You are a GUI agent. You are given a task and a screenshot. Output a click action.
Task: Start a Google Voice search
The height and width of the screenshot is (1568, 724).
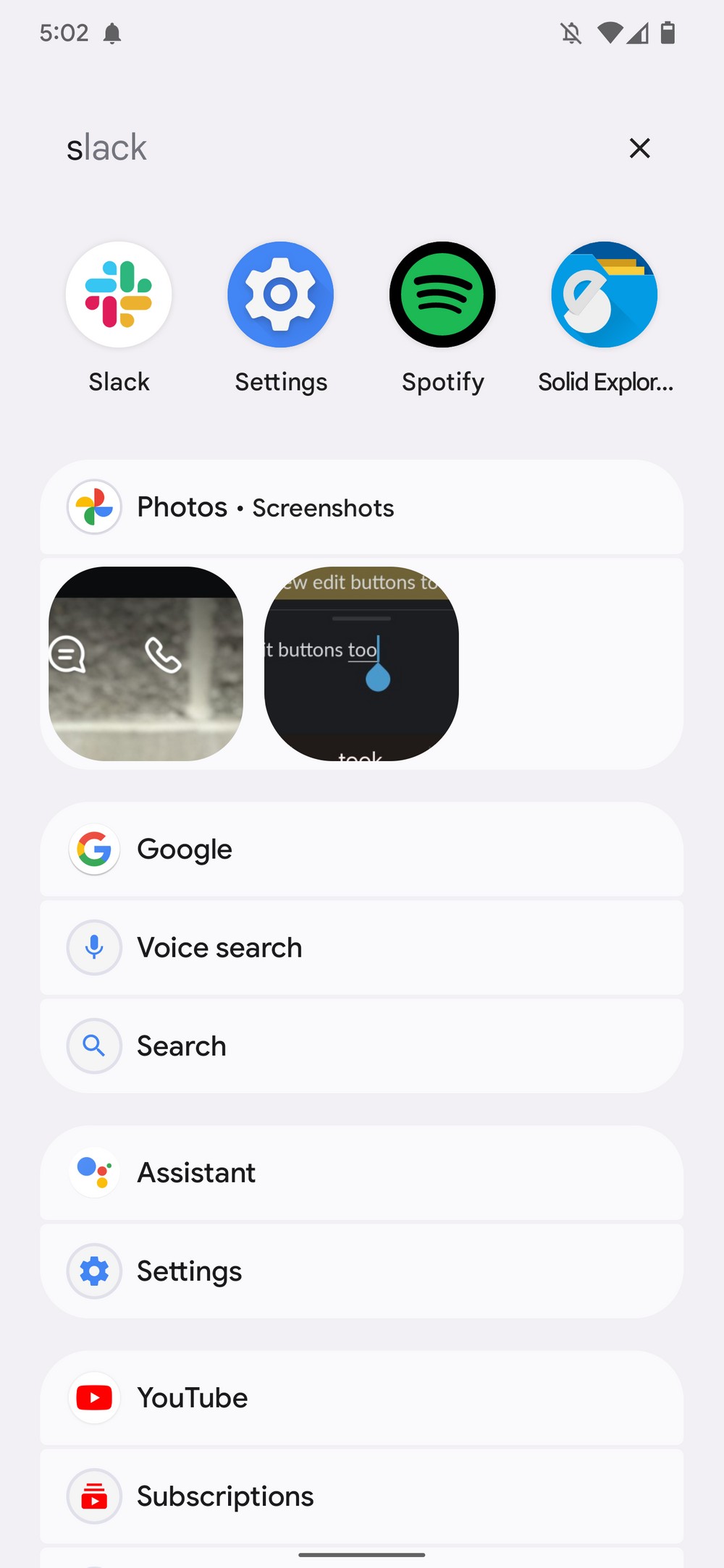361,947
